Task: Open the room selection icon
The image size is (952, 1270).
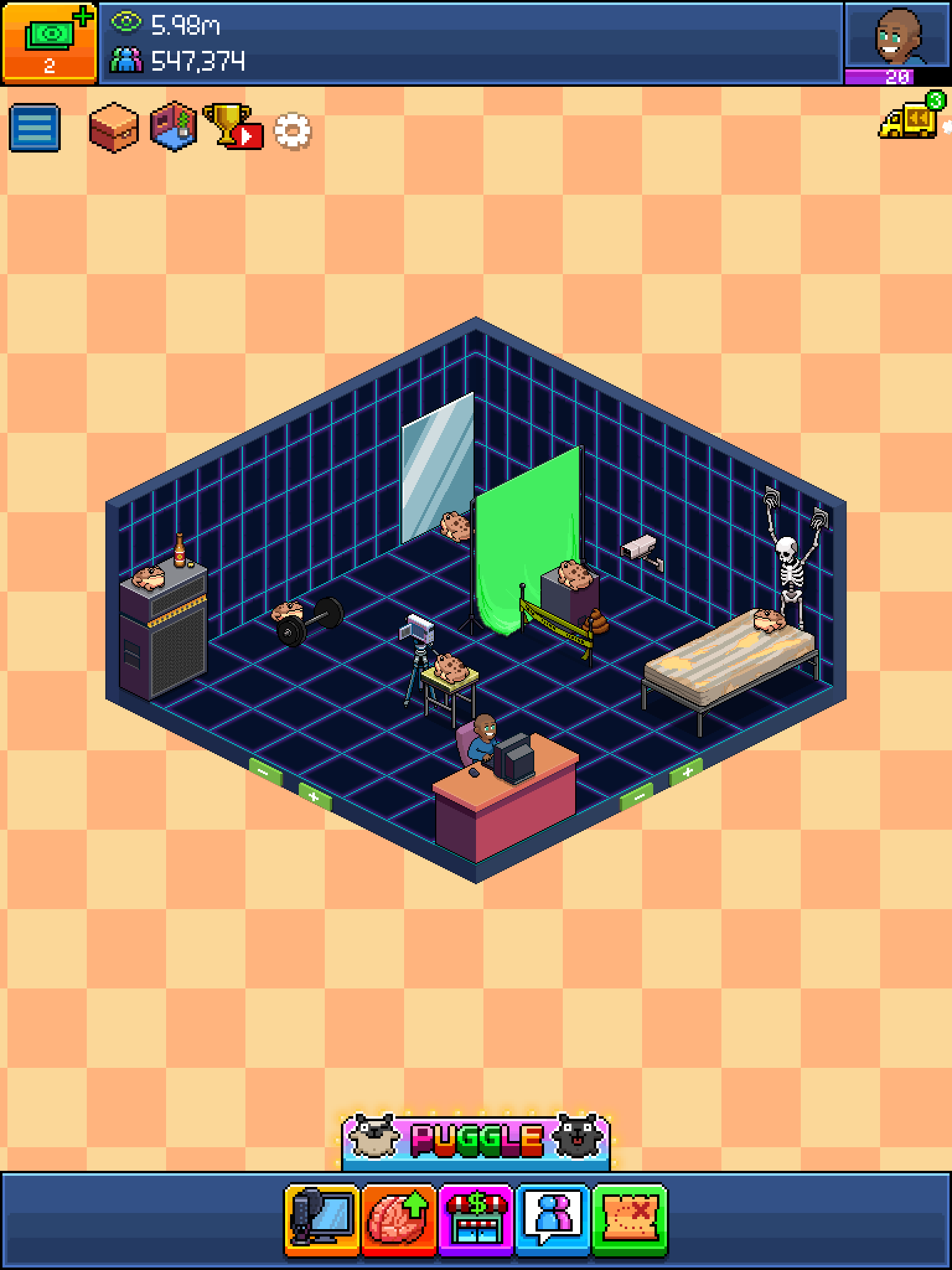Action: [x=174, y=127]
